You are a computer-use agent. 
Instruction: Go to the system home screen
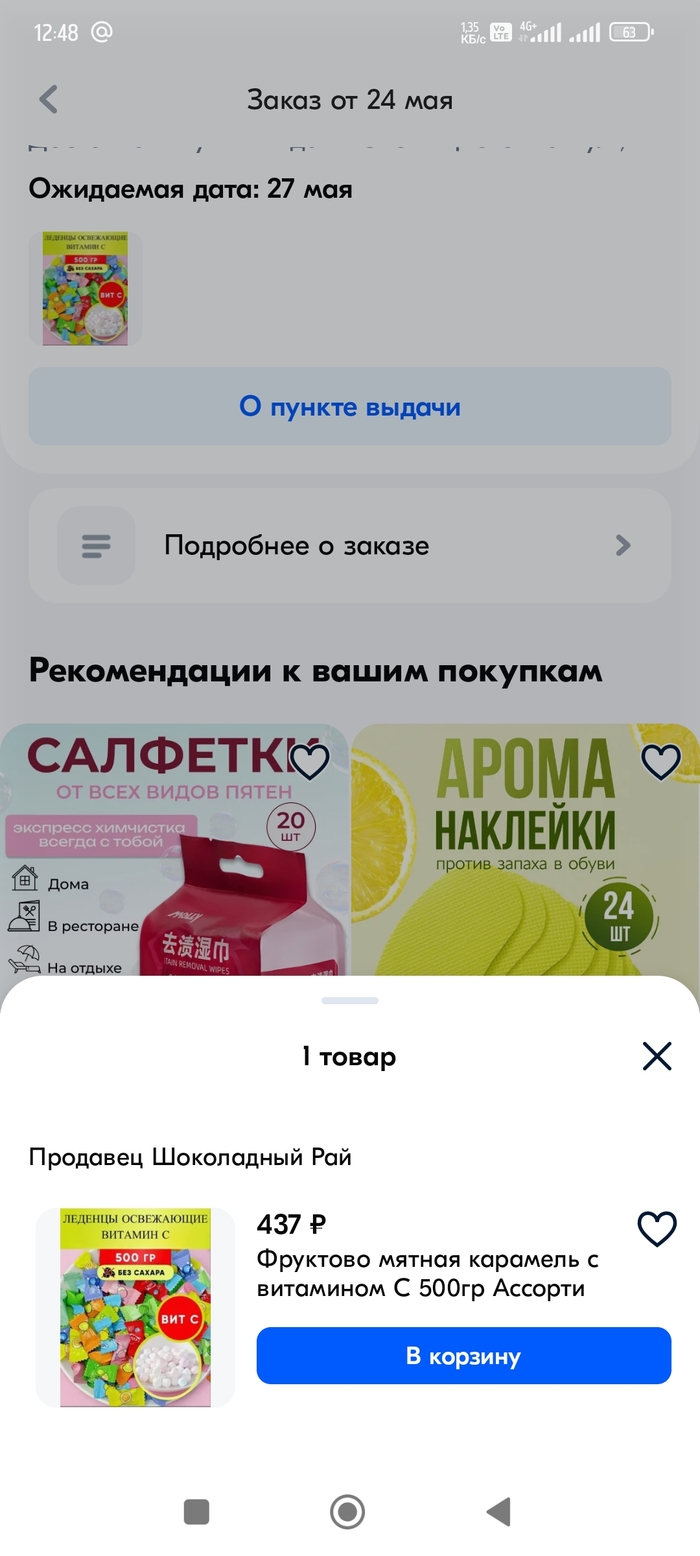[x=347, y=1511]
